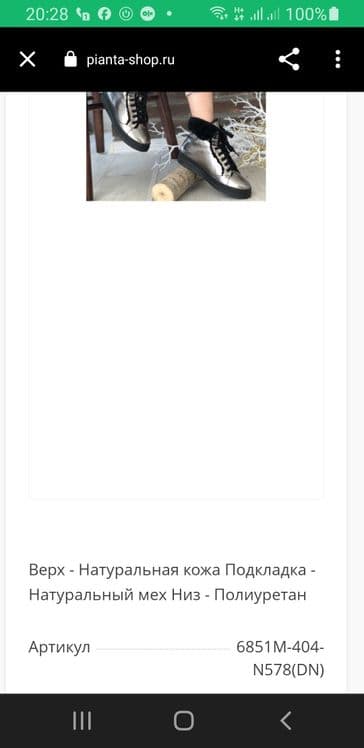Open the three-dot overflow menu

coord(338,60)
